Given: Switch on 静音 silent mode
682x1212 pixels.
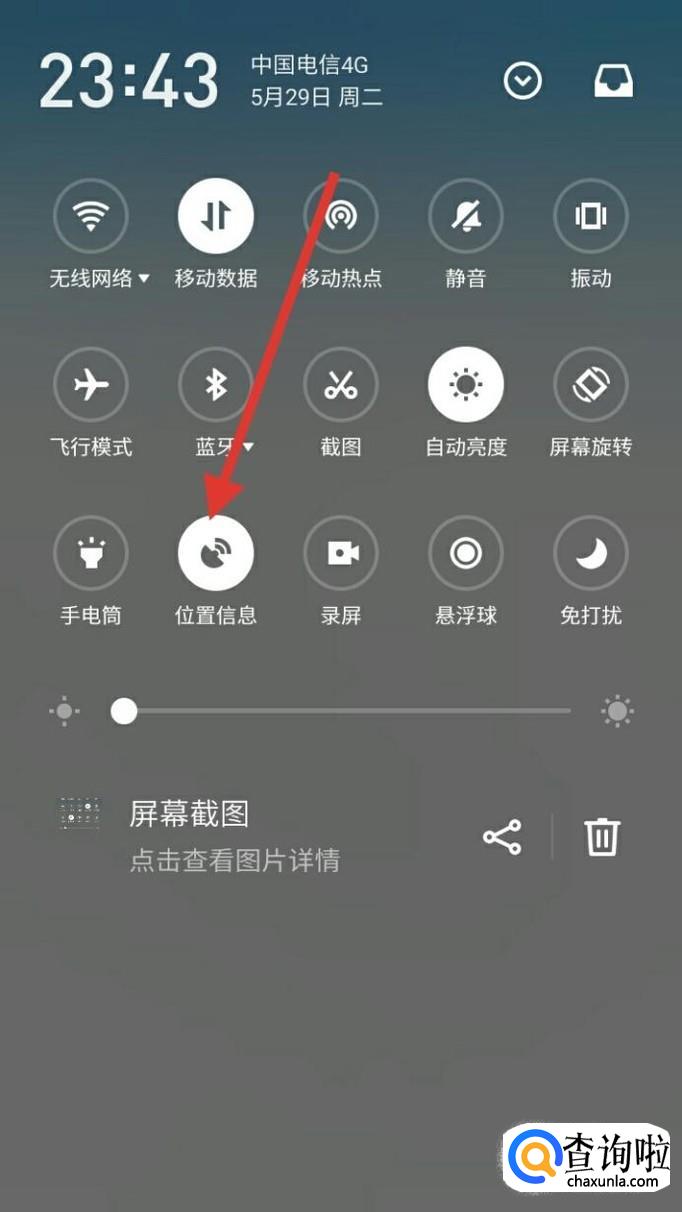Looking at the screenshot, I should (x=466, y=216).
